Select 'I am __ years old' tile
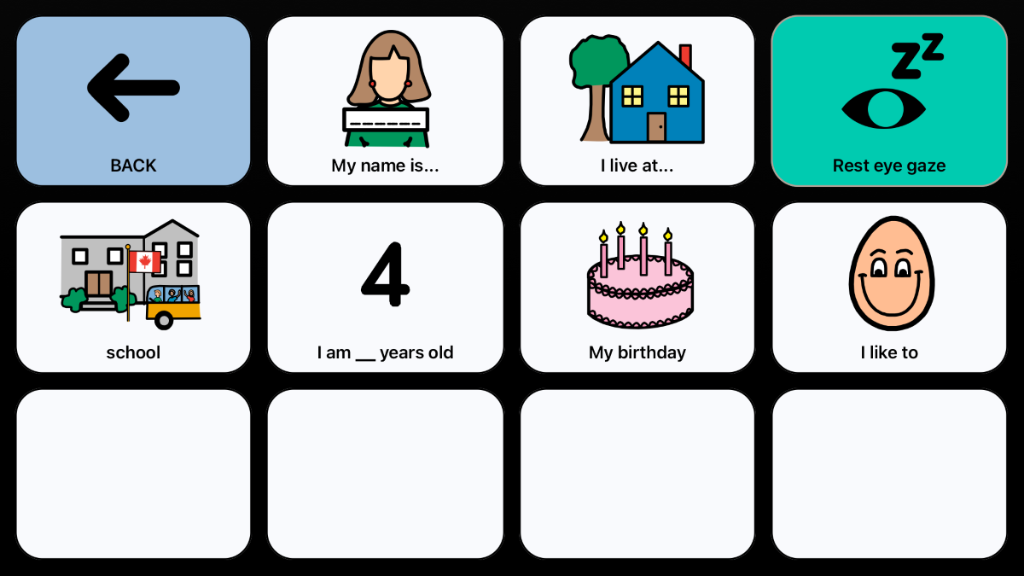 tap(385, 288)
